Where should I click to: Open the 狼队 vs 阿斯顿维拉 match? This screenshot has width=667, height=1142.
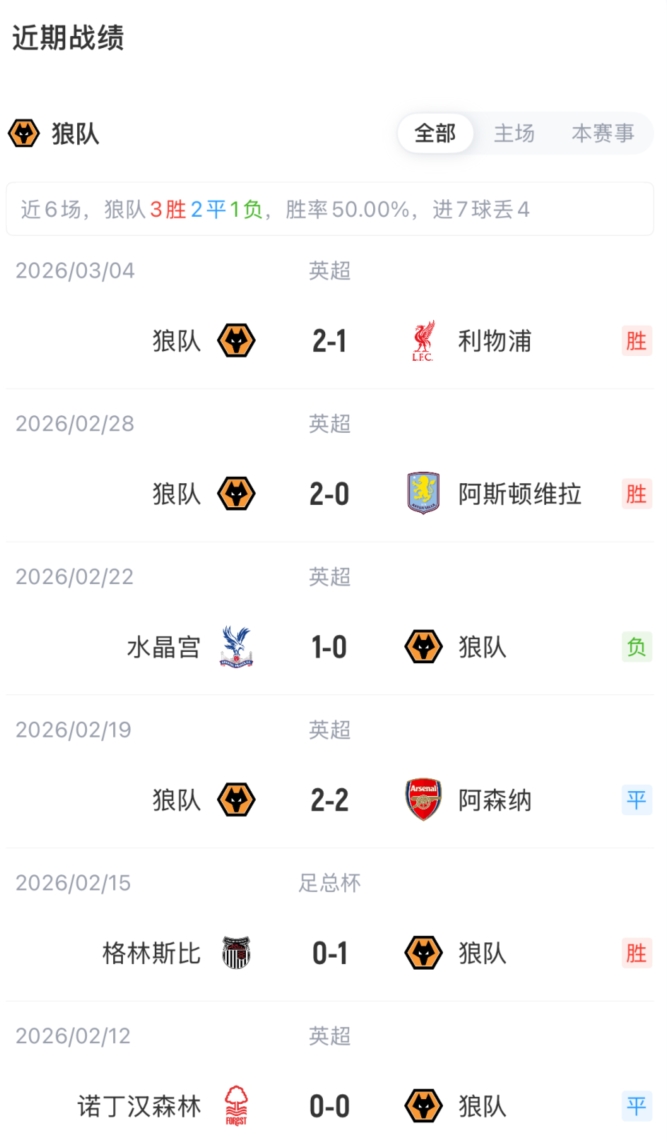tap(330, 494)
